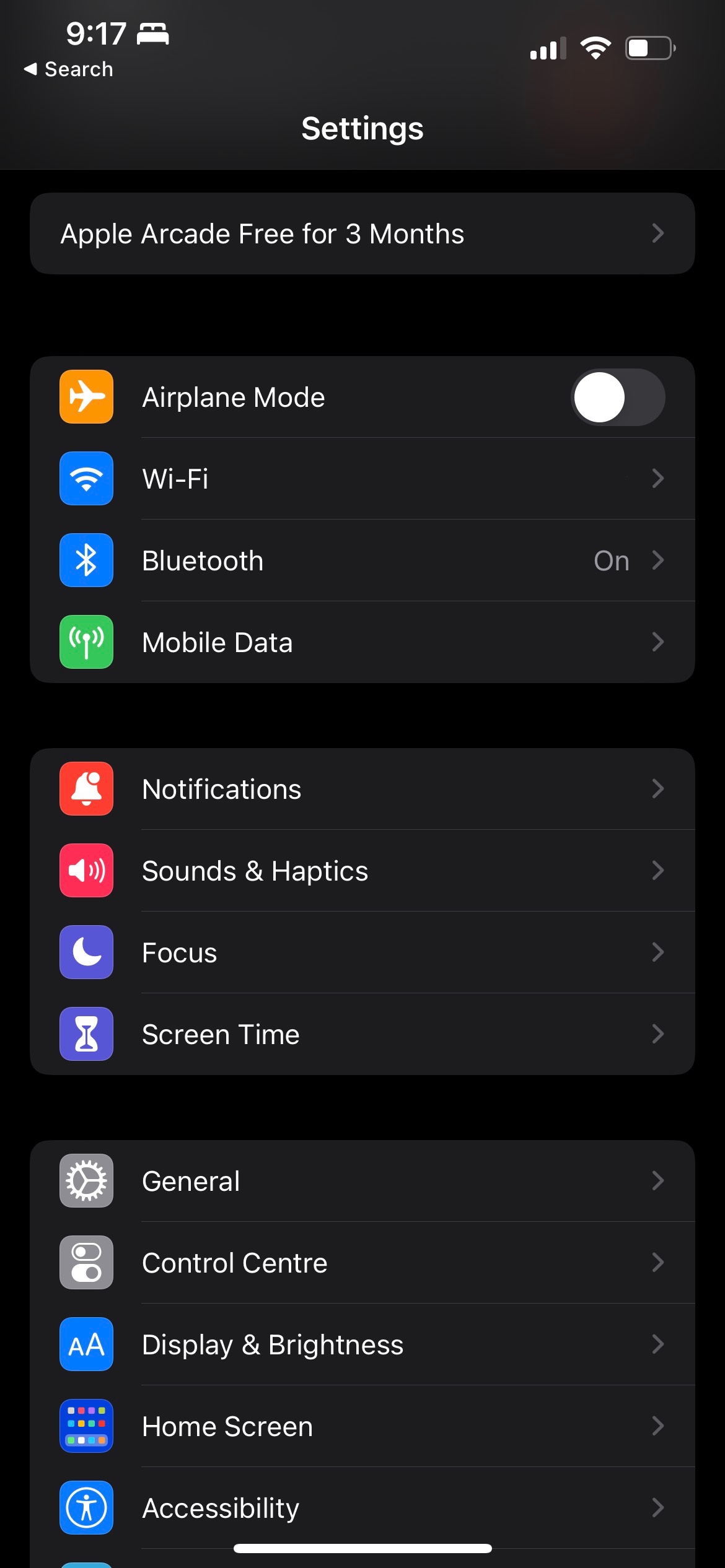Open Focus settings

[x=362, y=952]
